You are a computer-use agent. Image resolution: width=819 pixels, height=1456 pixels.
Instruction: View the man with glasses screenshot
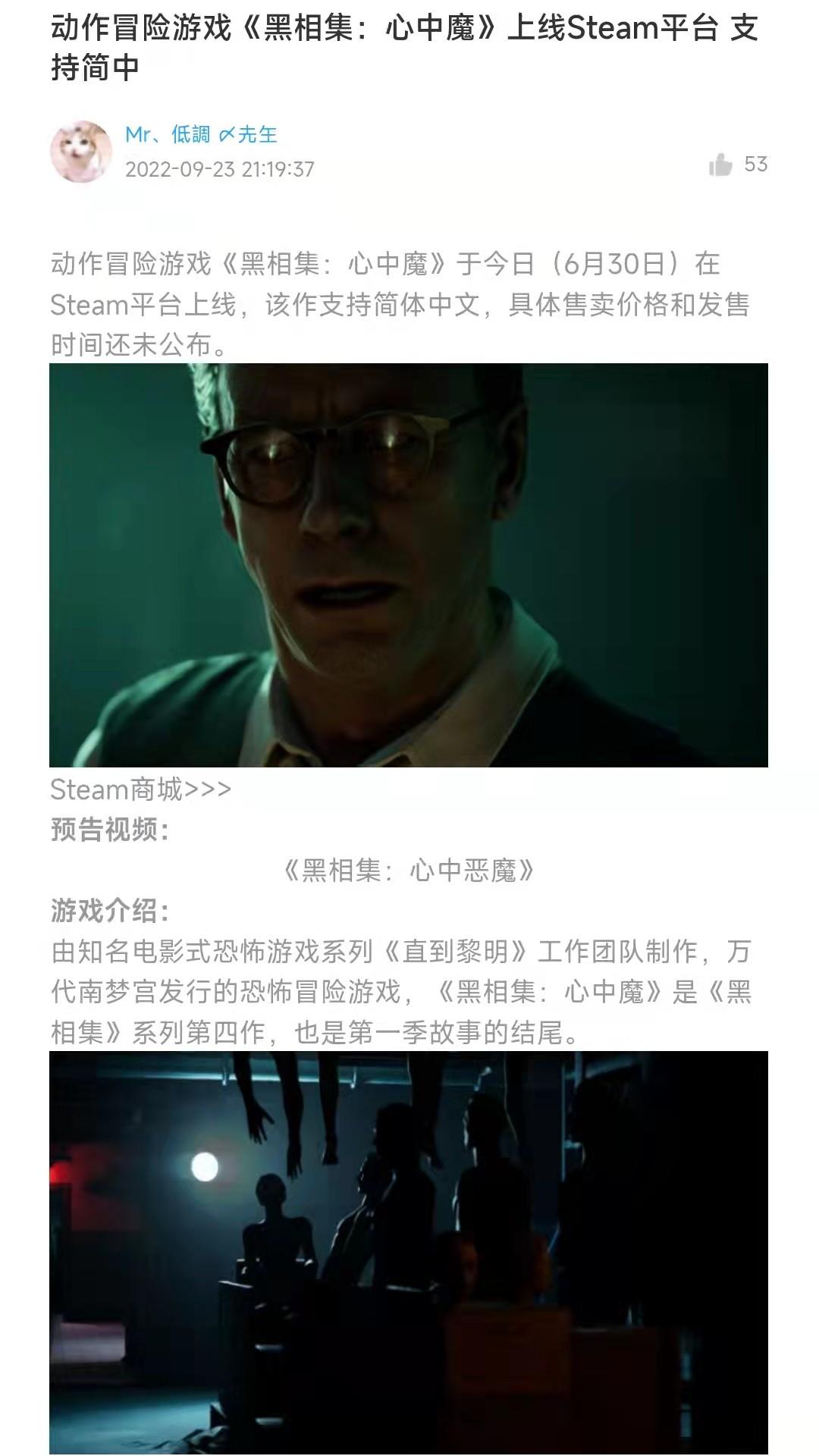(409, 565)
